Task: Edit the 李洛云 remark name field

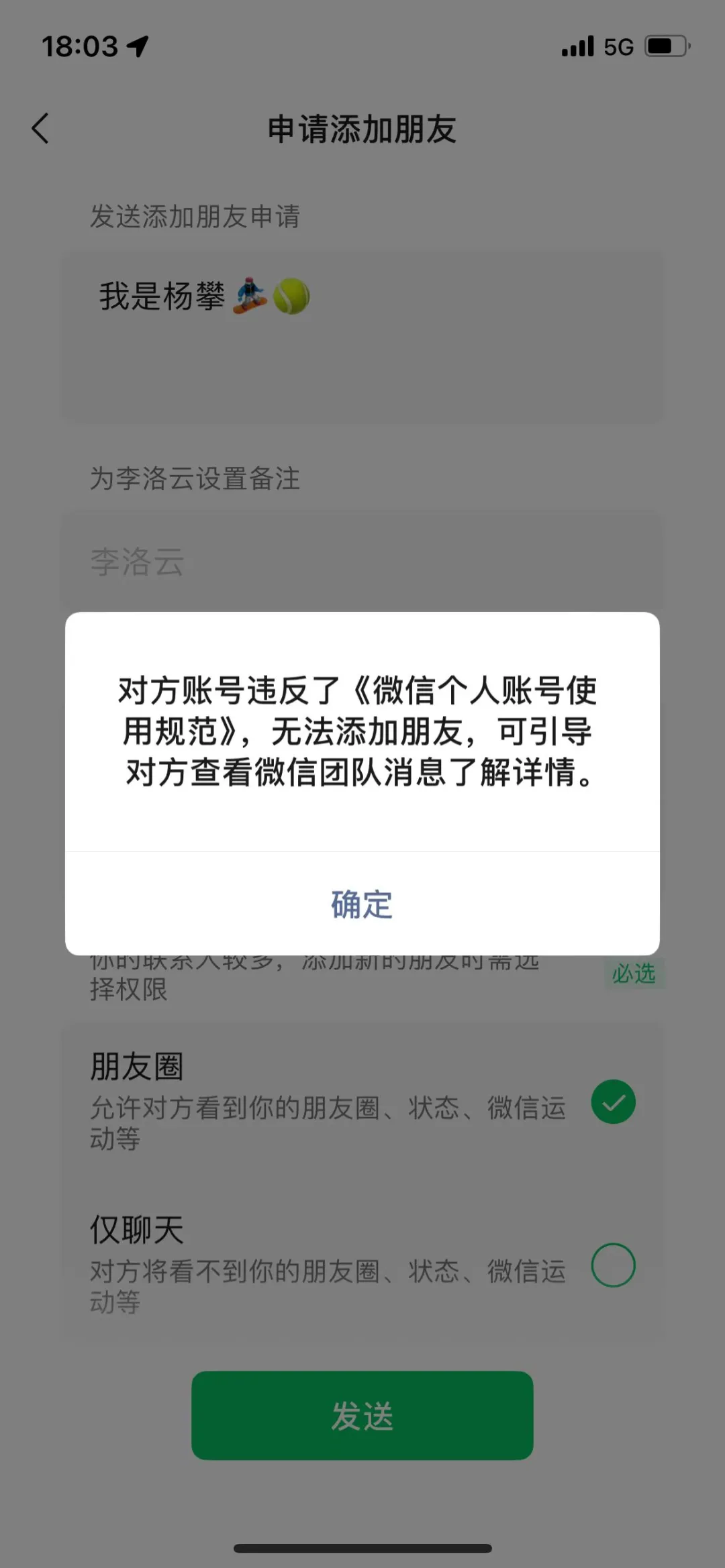Action: pyautogui.click(x=362, y=562)
